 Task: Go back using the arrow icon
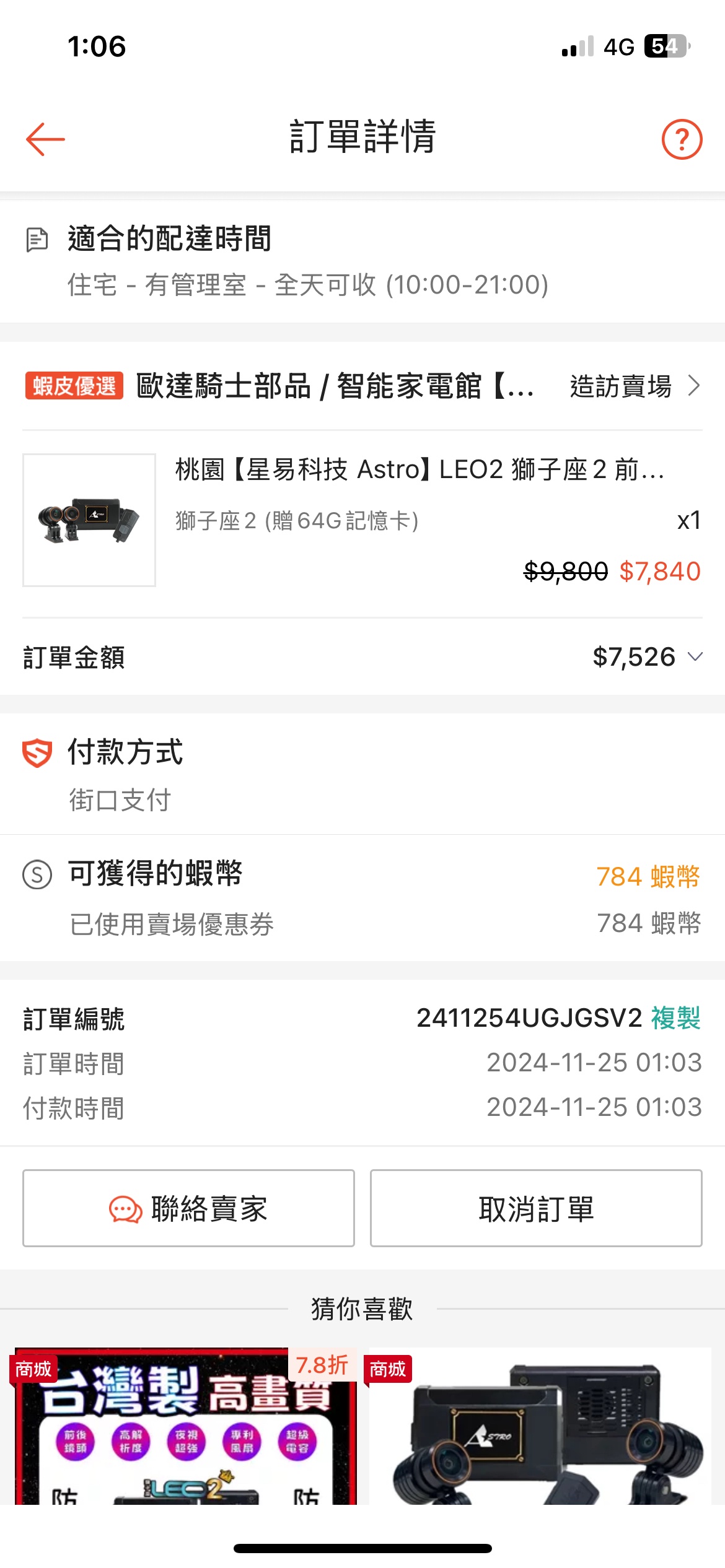45,139
